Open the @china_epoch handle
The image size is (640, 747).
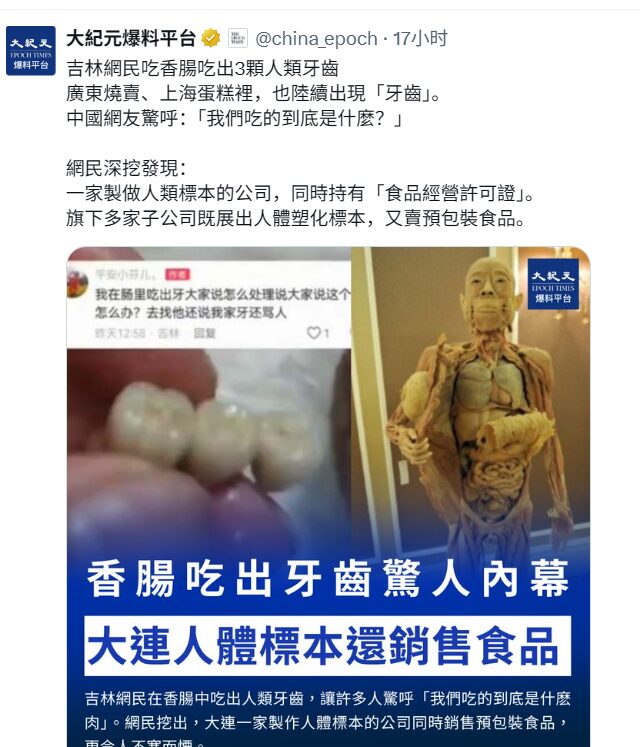click(x=316, y=39)
